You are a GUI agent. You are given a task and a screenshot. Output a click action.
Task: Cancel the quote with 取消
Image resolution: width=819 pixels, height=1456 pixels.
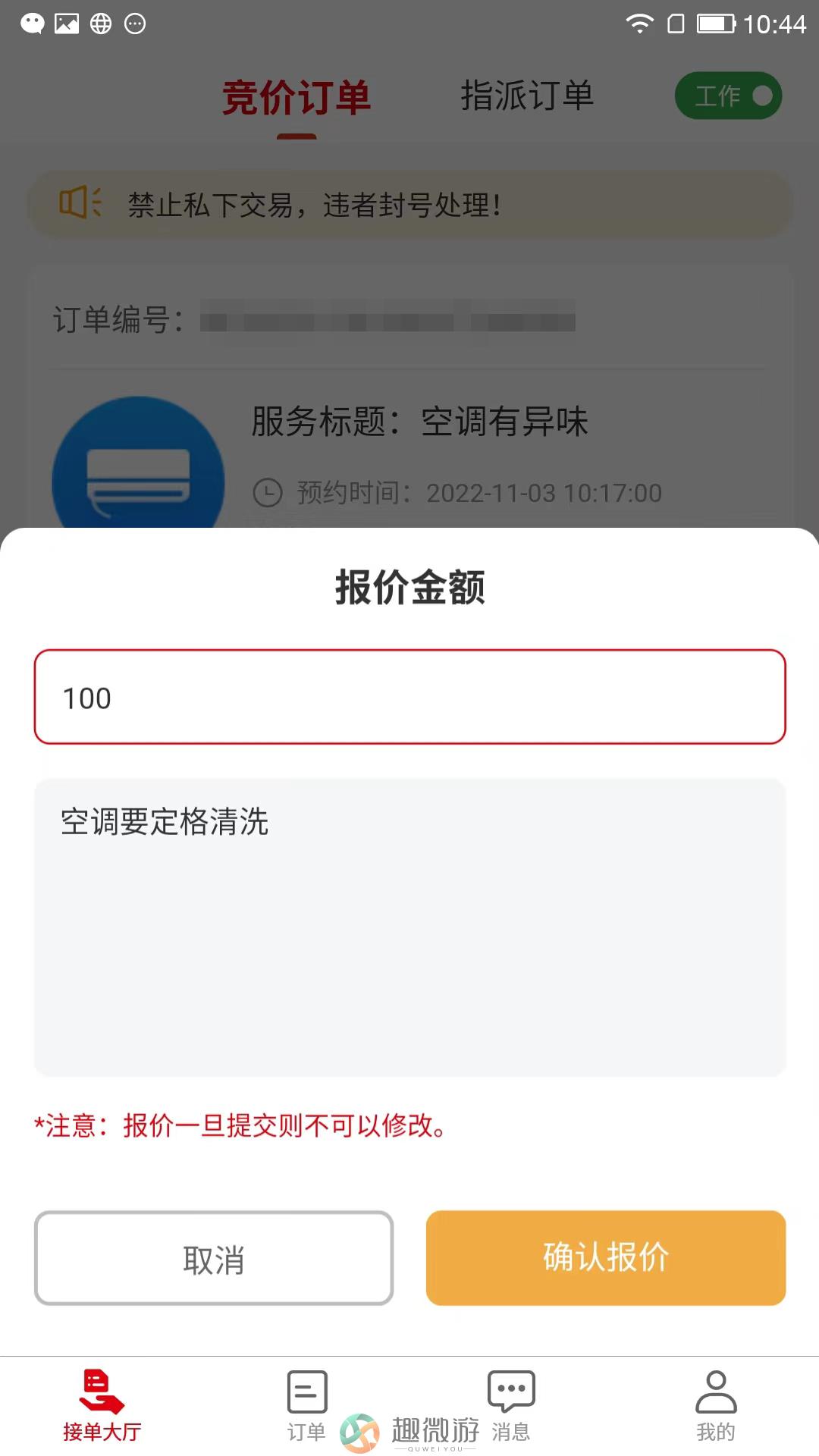pos(214,1258)
